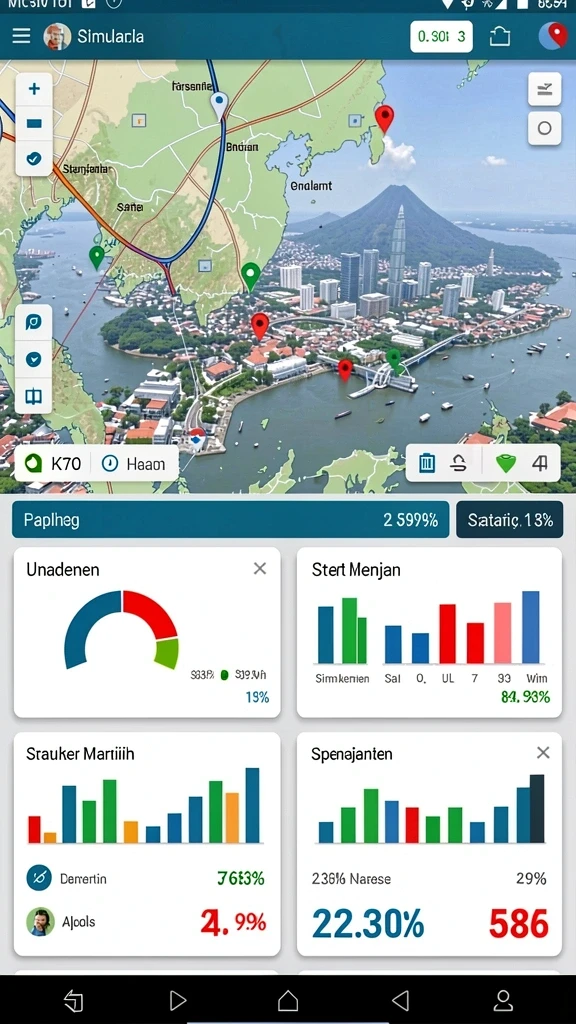Tap the green gem icon on map toolbar
Screen dimensions: 576x1024
[506, 464]
